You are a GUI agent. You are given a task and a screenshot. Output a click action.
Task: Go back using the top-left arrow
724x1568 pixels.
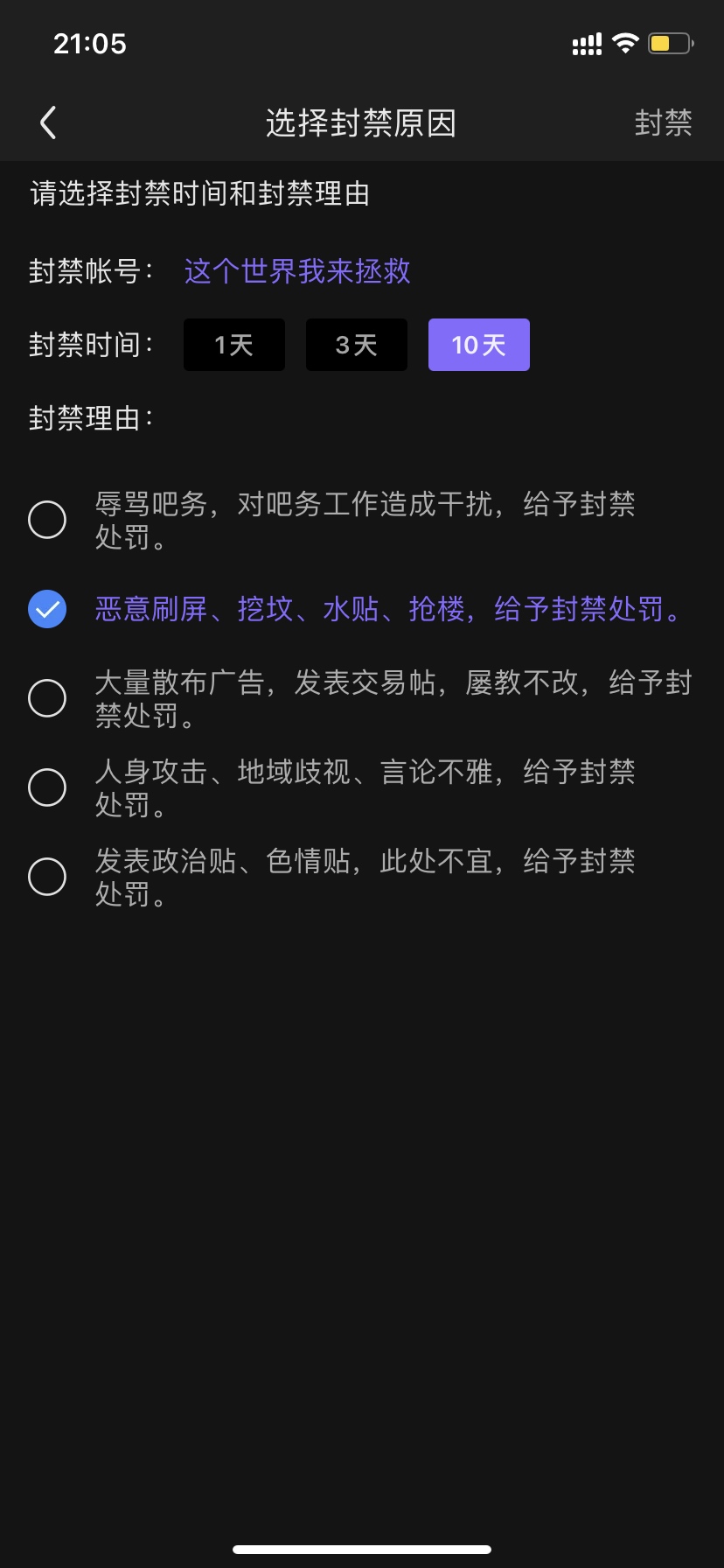[48, 122]
